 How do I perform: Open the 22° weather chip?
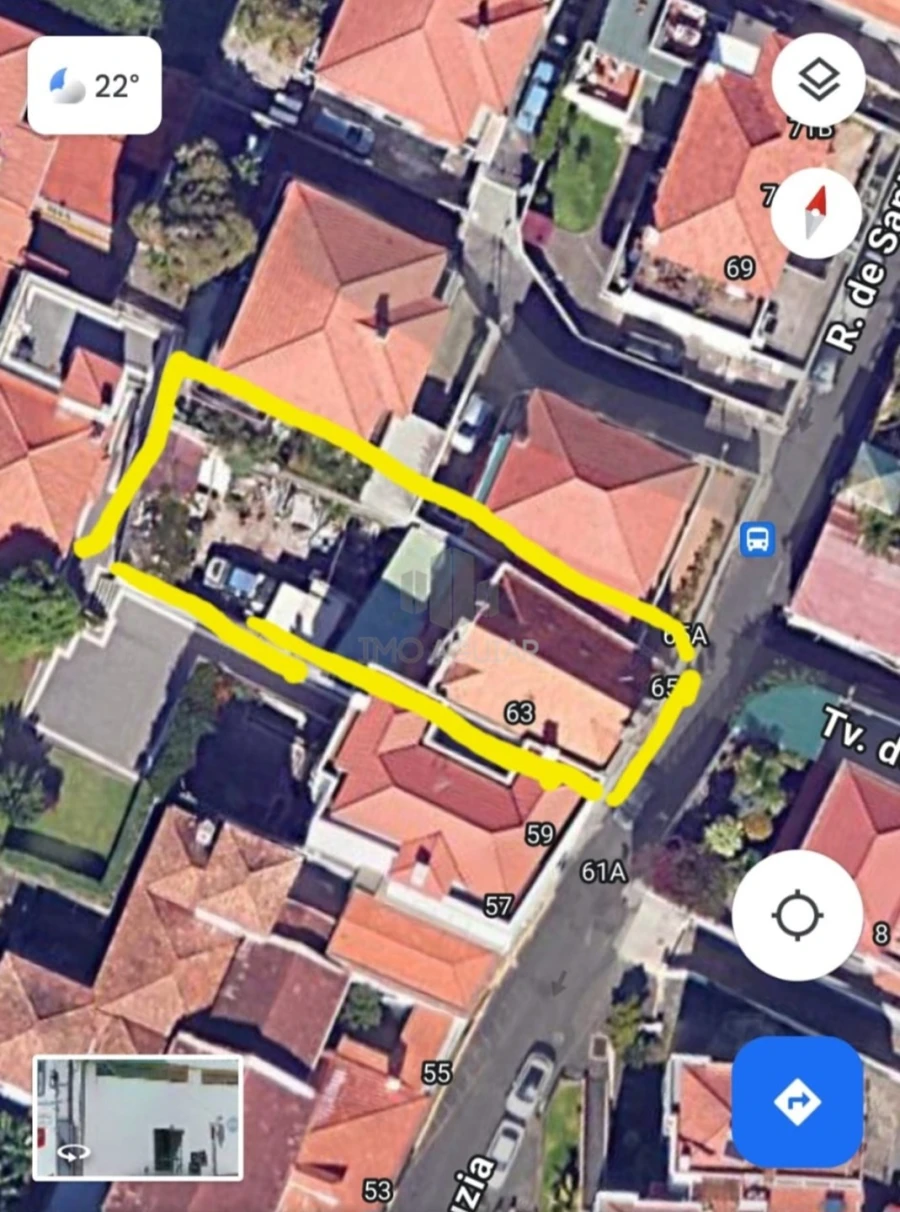(x=94, y=86)
